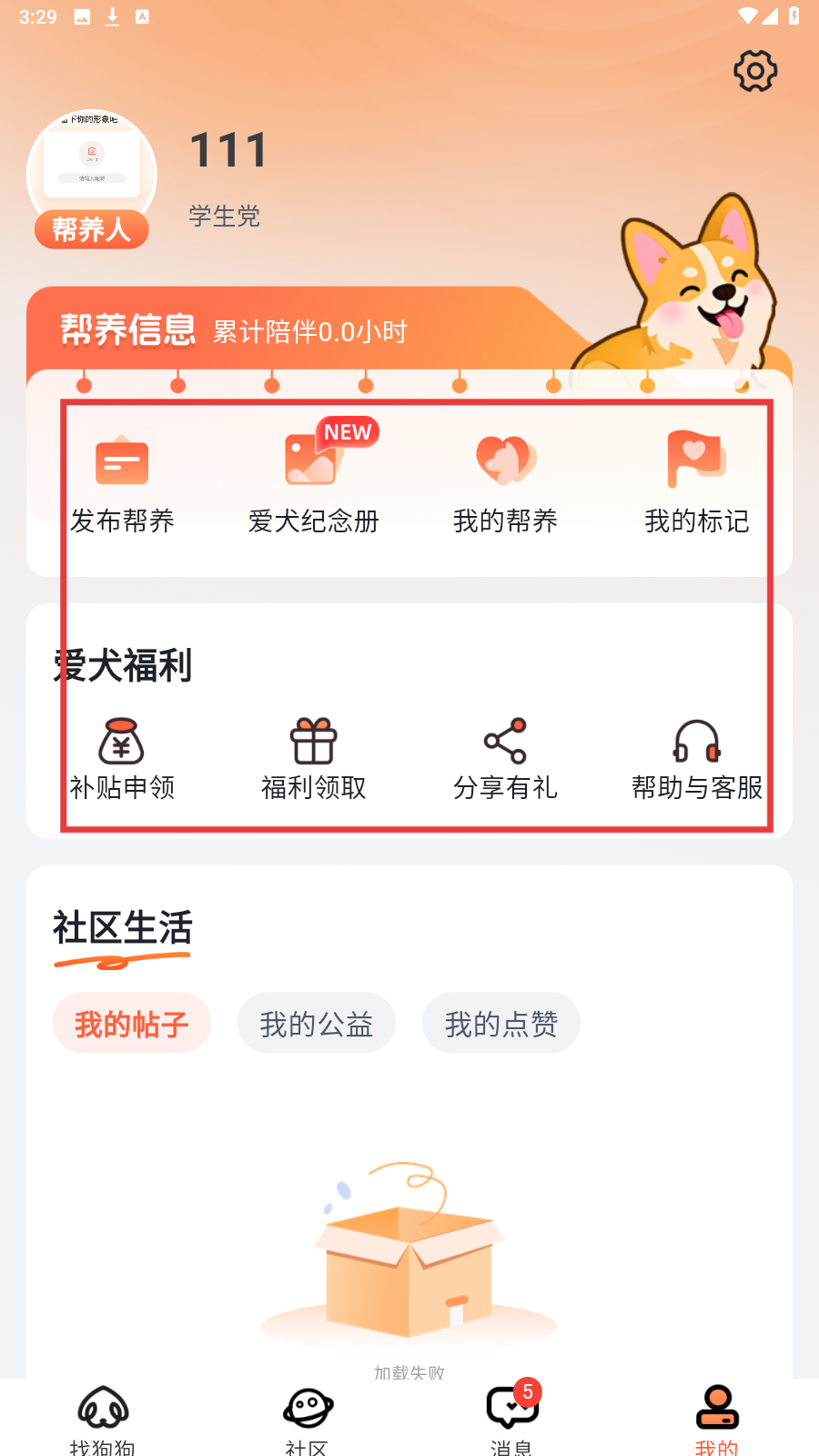The width and height of the screenshot is (819, 1456).
Task: Select the 我的帖子 chip
Action: point(132,1024)
